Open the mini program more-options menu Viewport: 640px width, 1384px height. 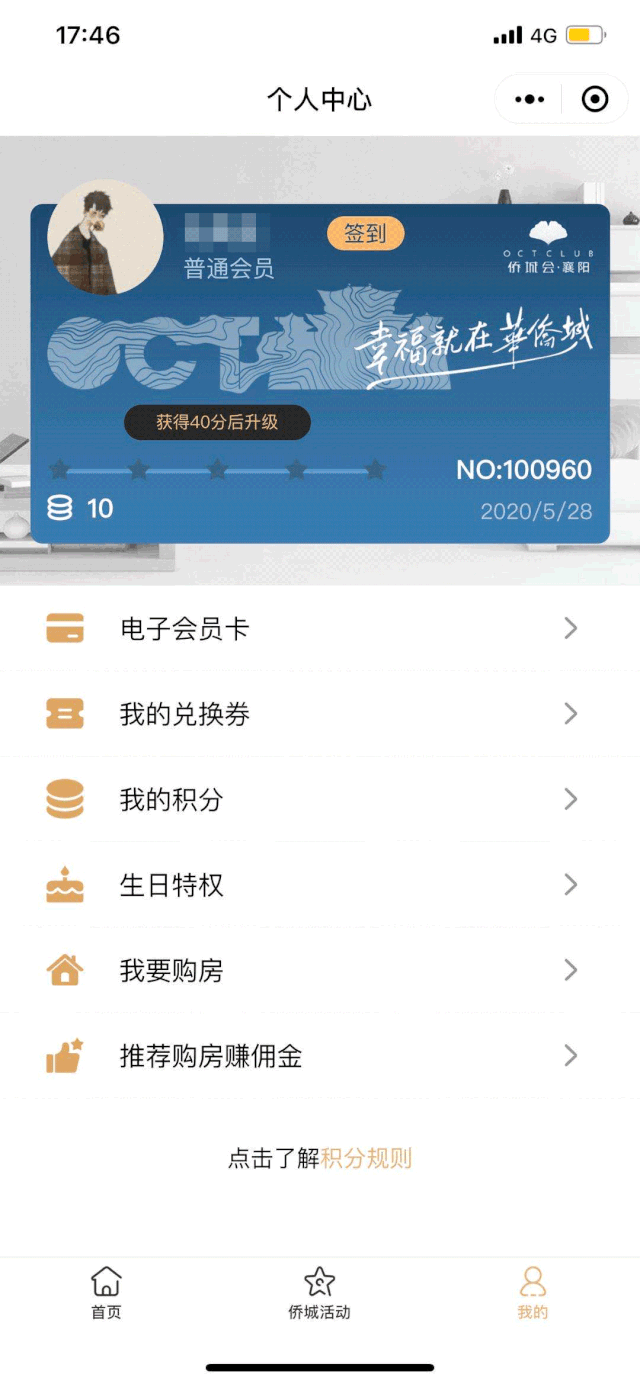click(529, 99)
